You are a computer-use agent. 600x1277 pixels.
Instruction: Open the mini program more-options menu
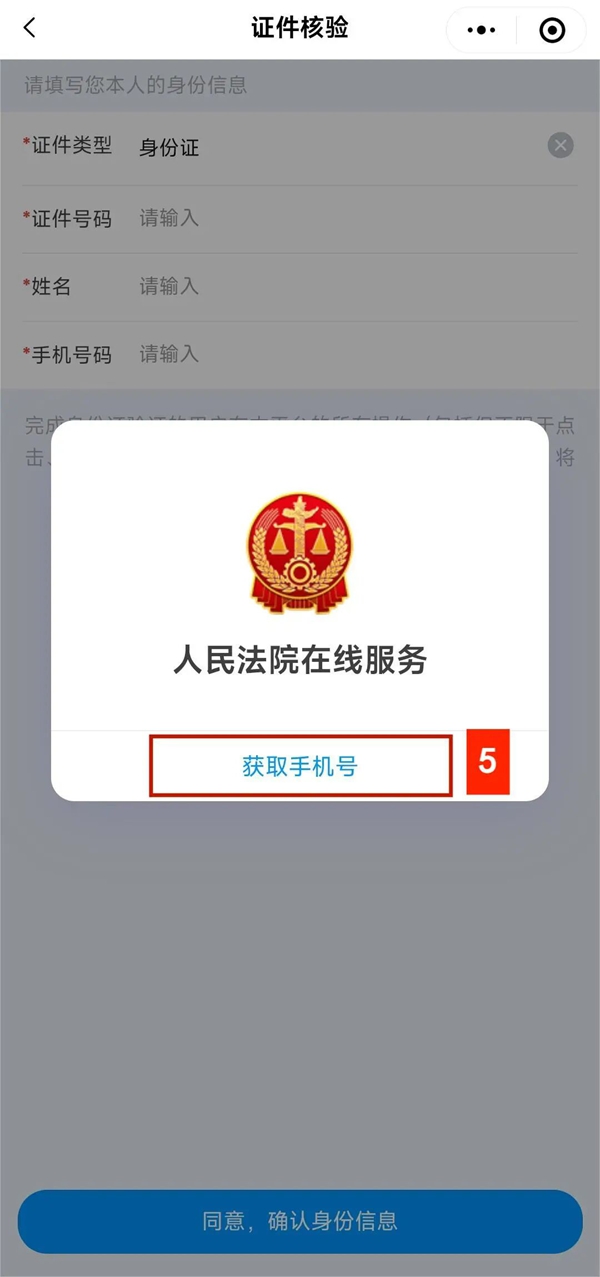(481, 30)
